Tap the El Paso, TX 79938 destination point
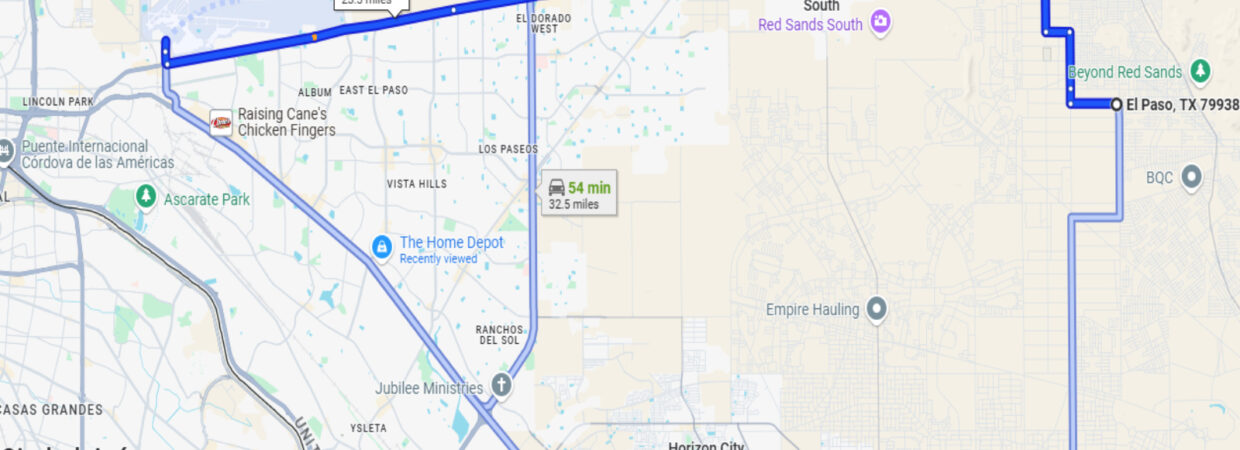 click(1116, 104)
